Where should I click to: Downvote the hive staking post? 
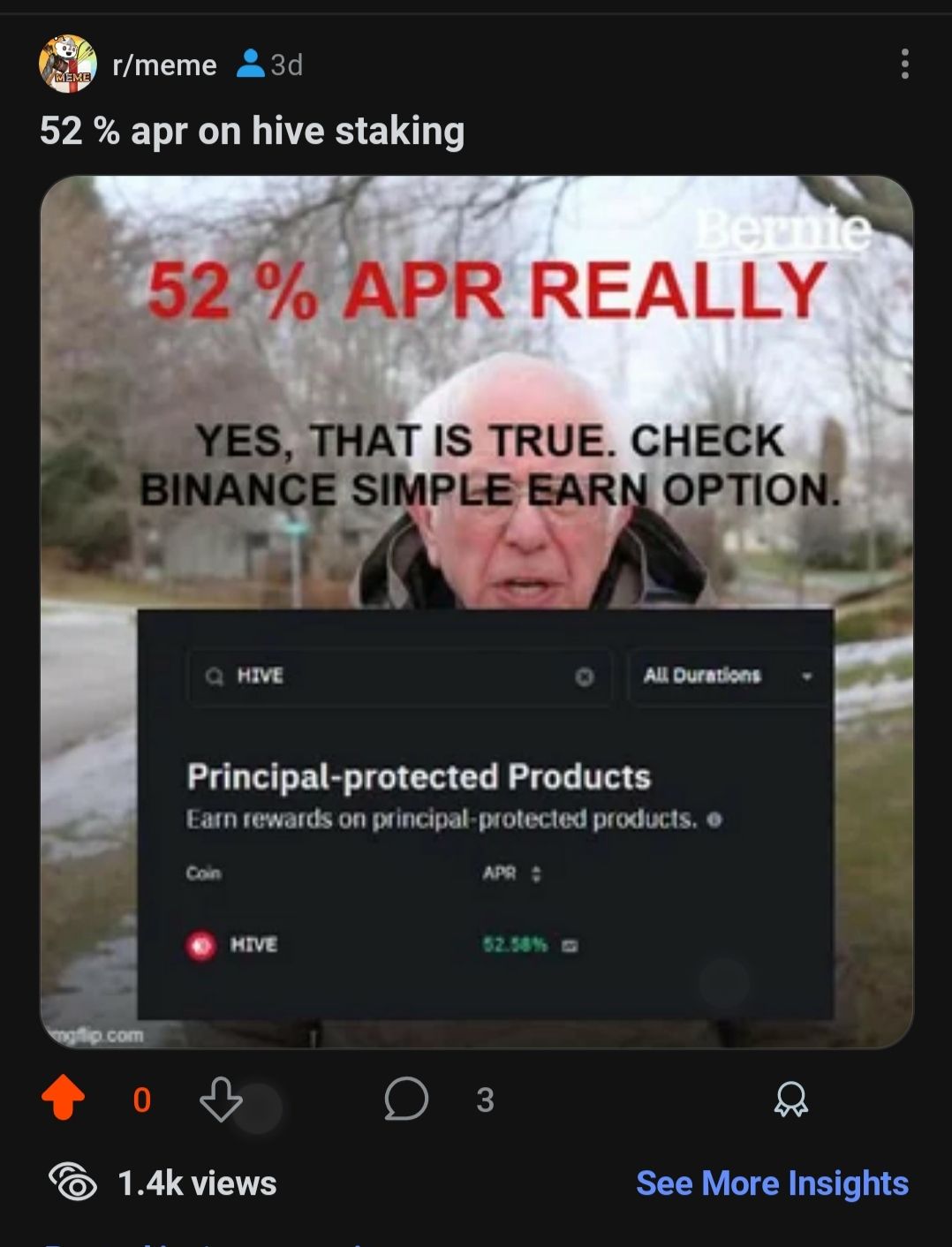point(220,1099)
